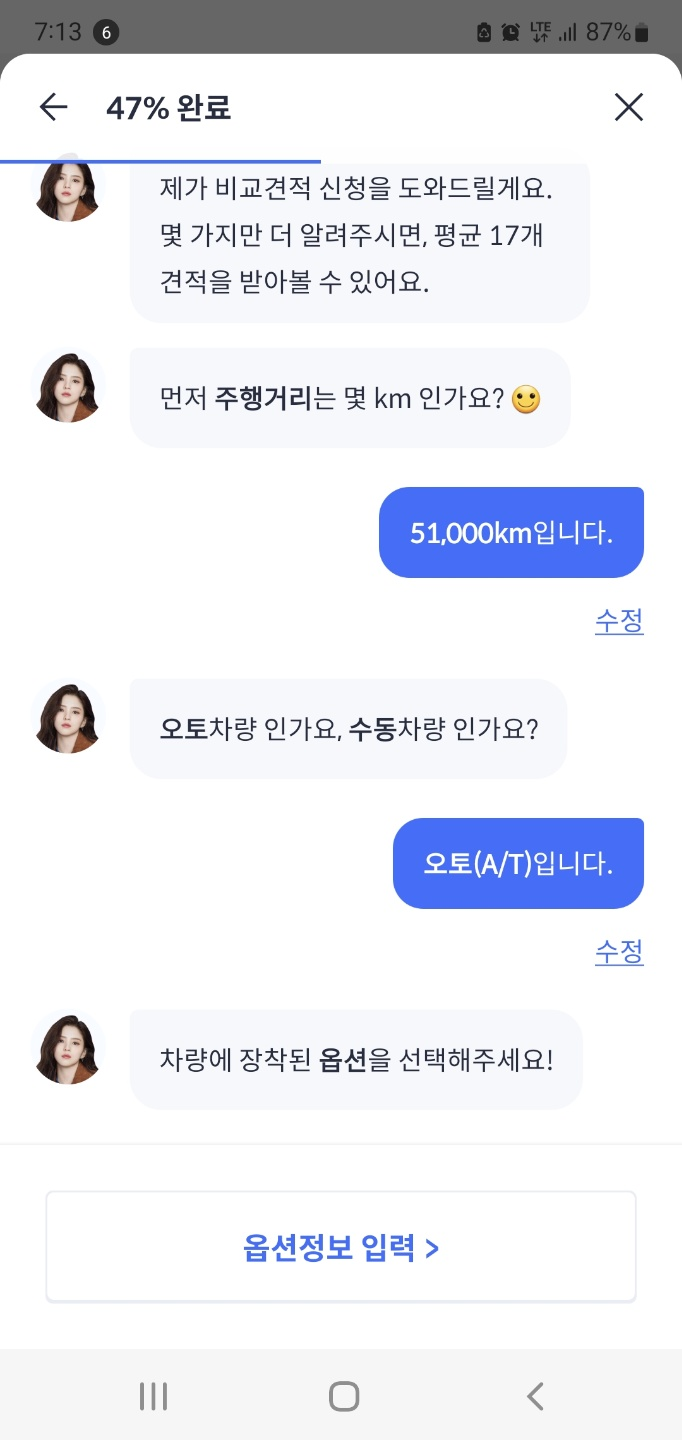Screen dimensions: 682x1440
Task: Close the quote request with the X
Action: pyautogui.click(x=628, y=107)
